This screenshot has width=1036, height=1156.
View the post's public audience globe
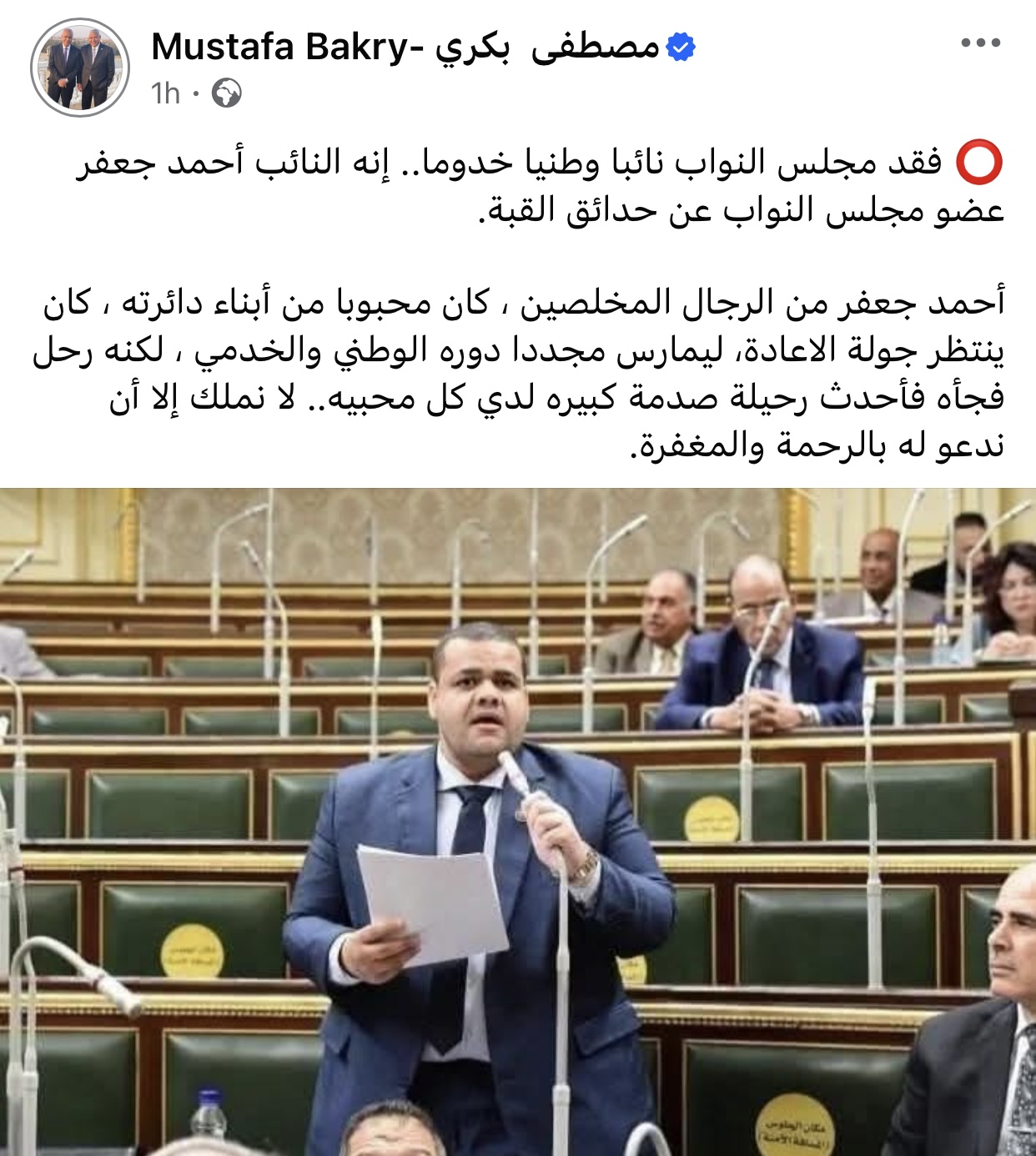coord(226,93)
